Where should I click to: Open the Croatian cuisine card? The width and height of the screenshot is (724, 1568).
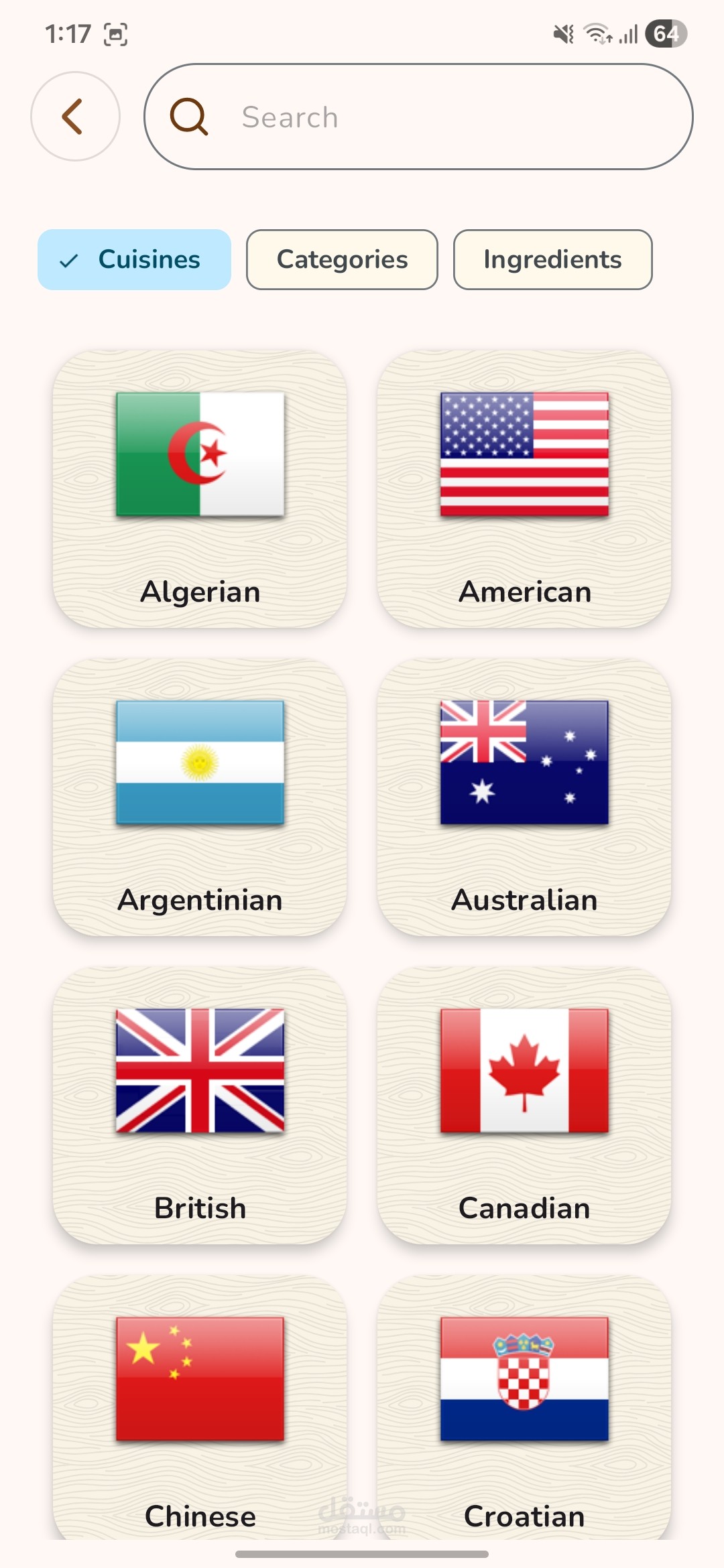(x=524, y=1407)
